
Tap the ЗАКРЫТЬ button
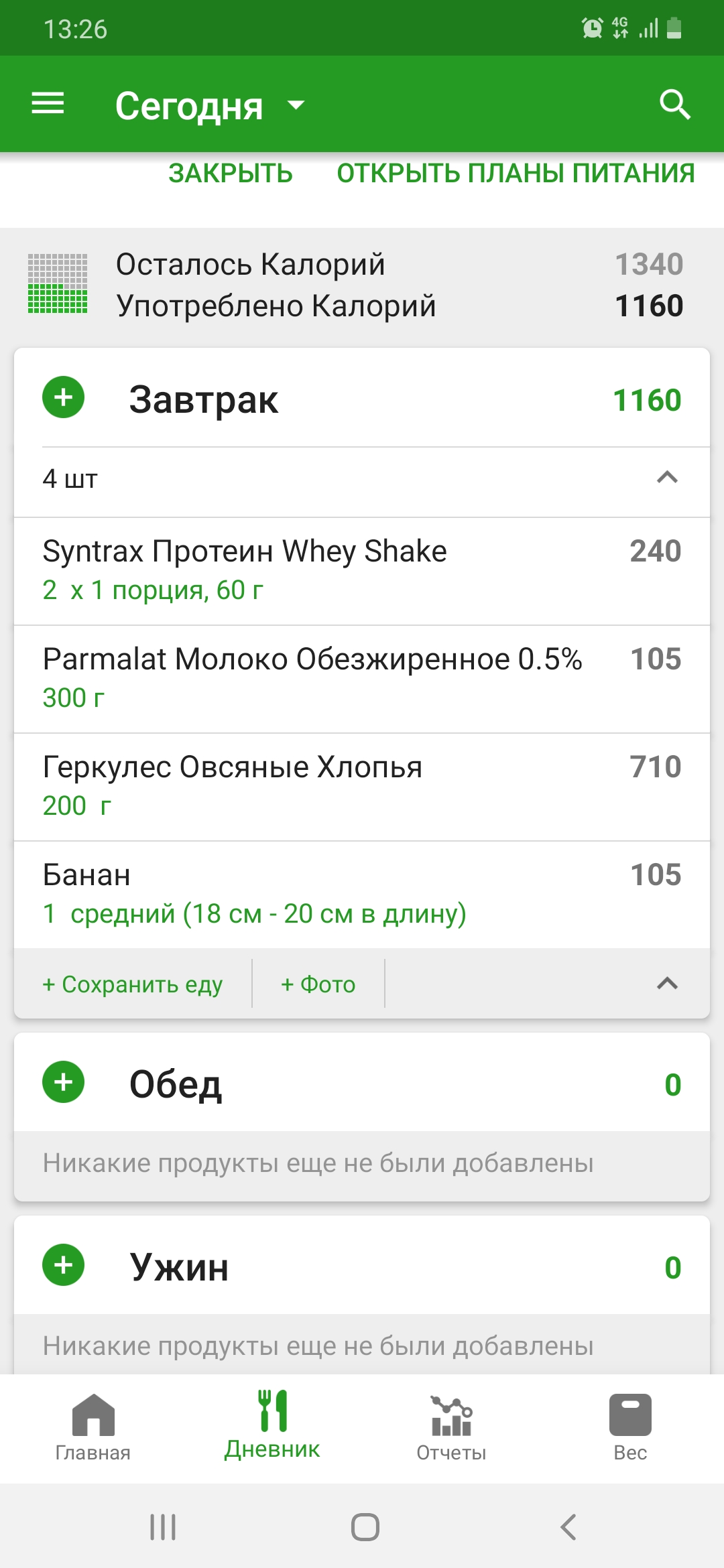(230, 174)
